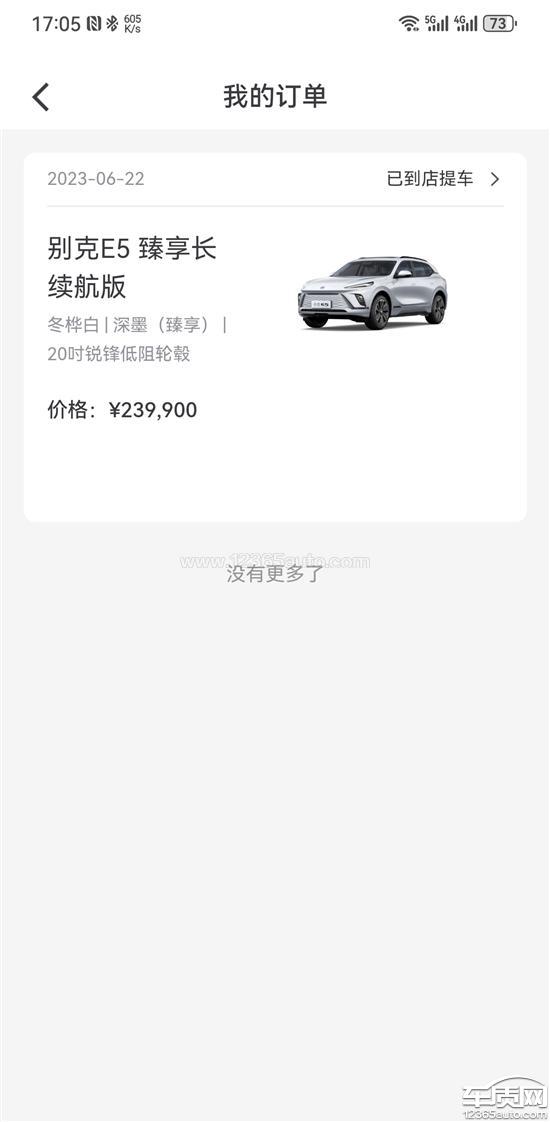Image resolution: width=550 pixels, height=1122 pixels.
Task: Open the 别克E5 臻享长续航版 order card
Action: pos(275,337)
